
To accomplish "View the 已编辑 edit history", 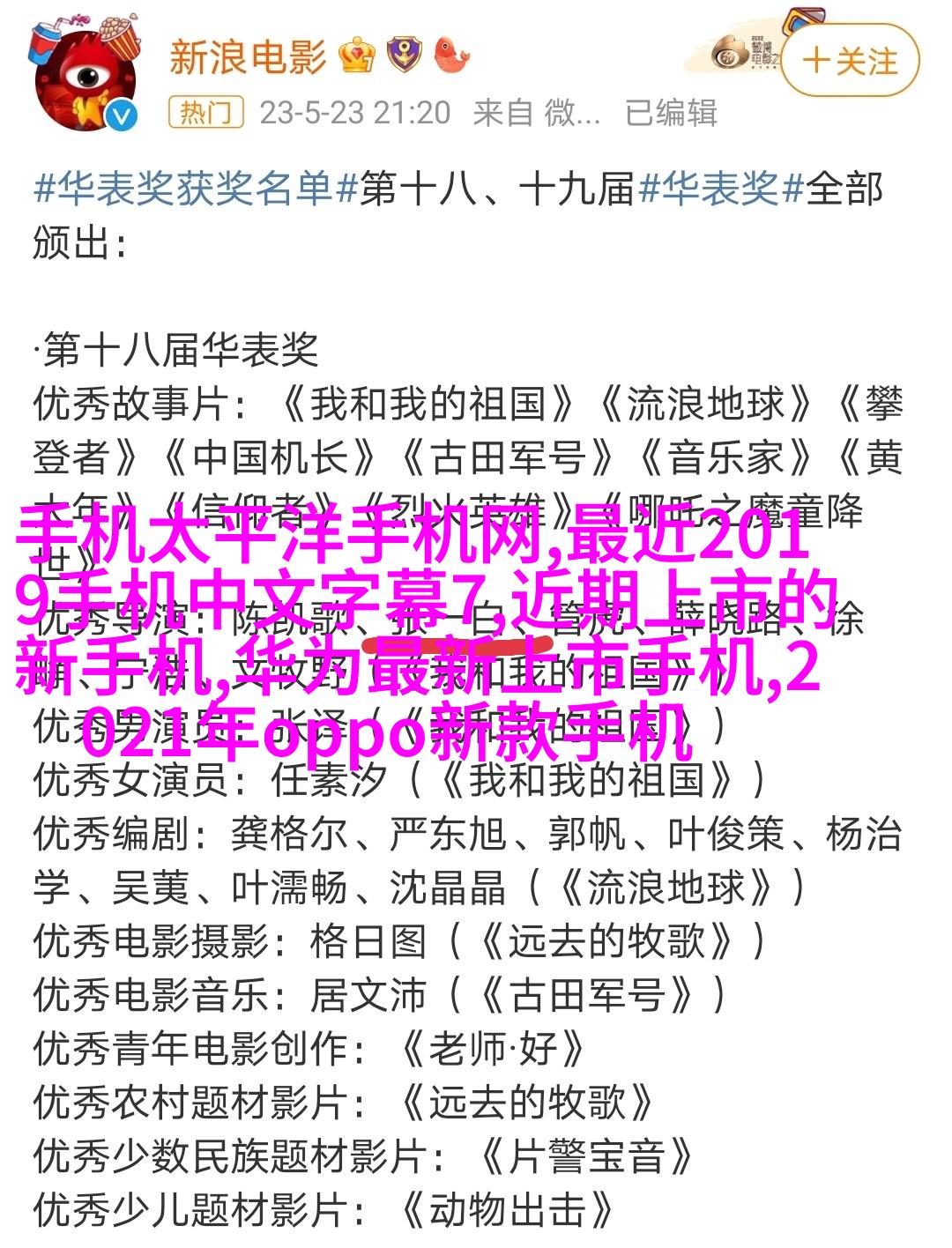I will coord(671,113).
